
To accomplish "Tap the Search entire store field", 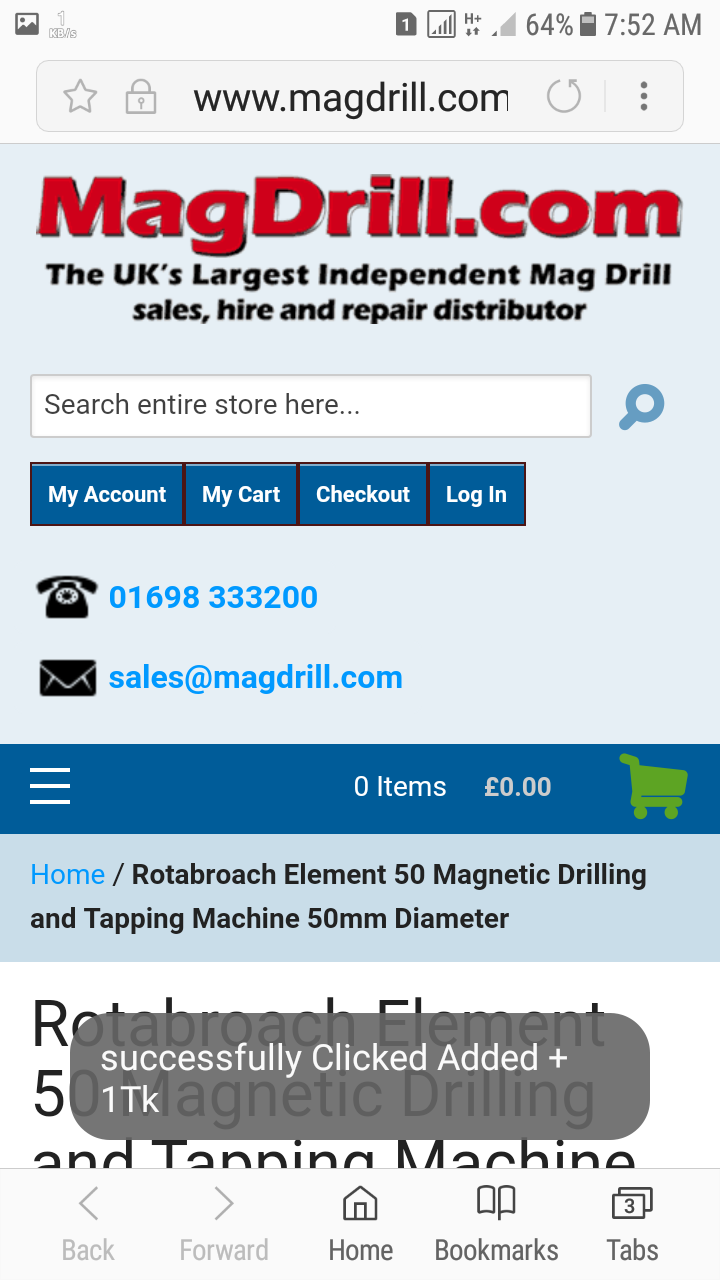I will tap(311, 405).
